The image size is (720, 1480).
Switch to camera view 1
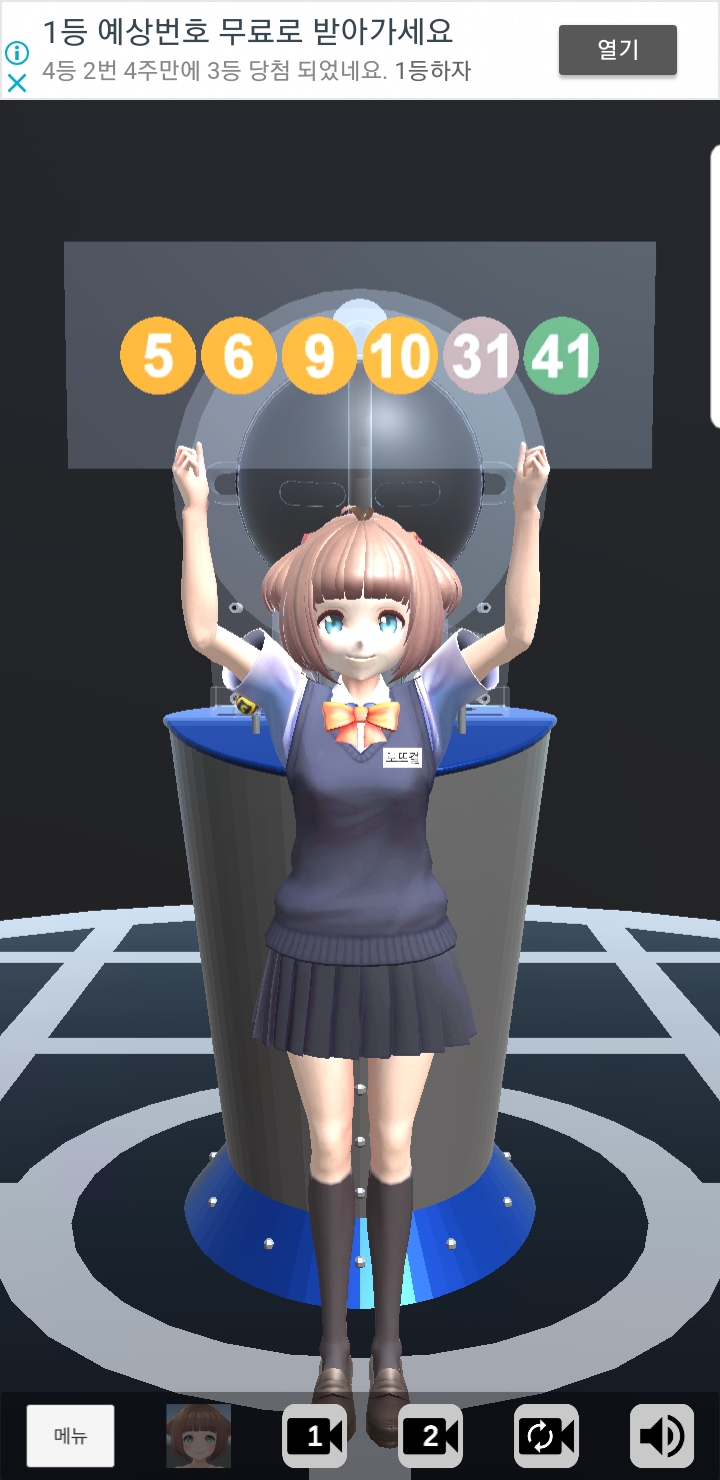(x=314, y=1436)
